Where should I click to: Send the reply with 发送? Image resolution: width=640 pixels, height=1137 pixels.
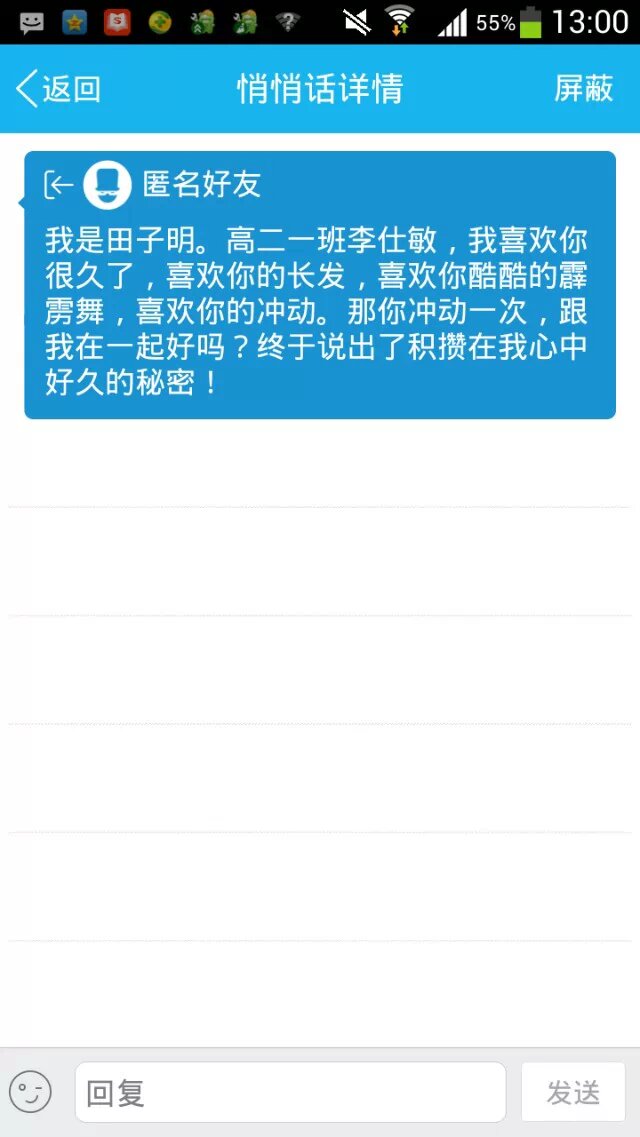pyautogui.click(x=573, y=1092)
